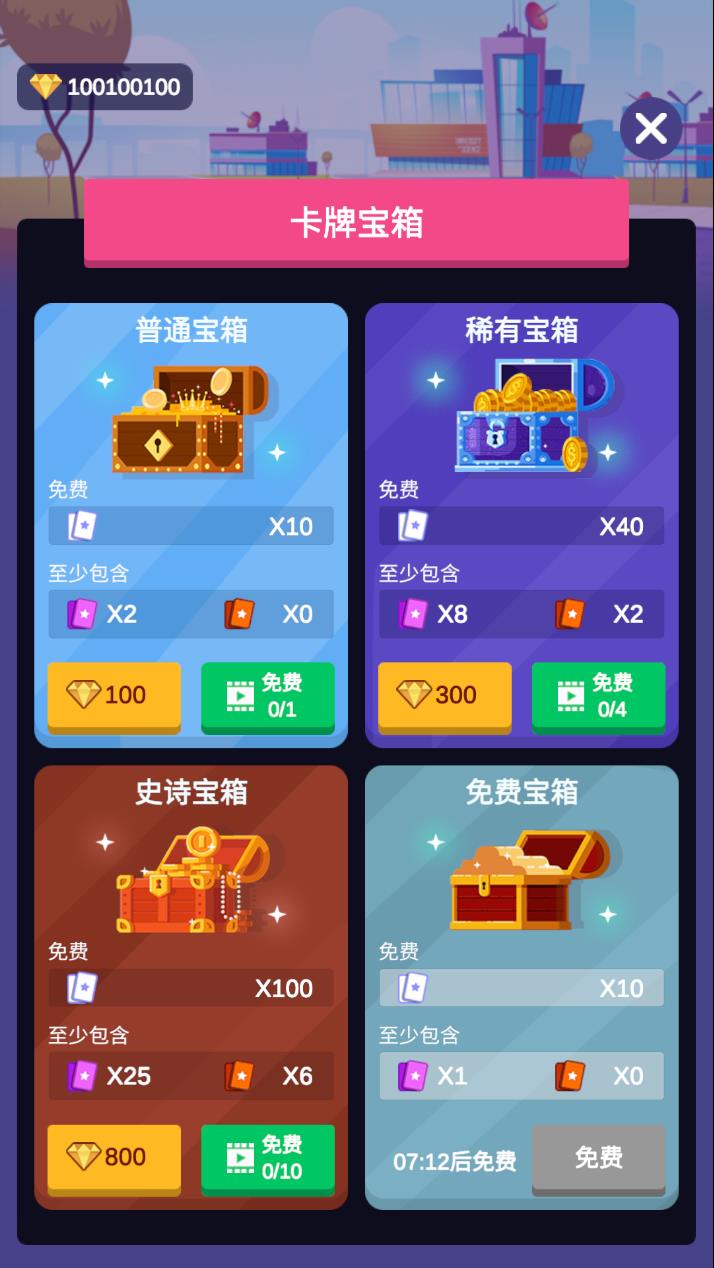Claim the 免费宝箱 with the grey 免费 button
Screen dimensions: 714x1268
(598, 1158)
